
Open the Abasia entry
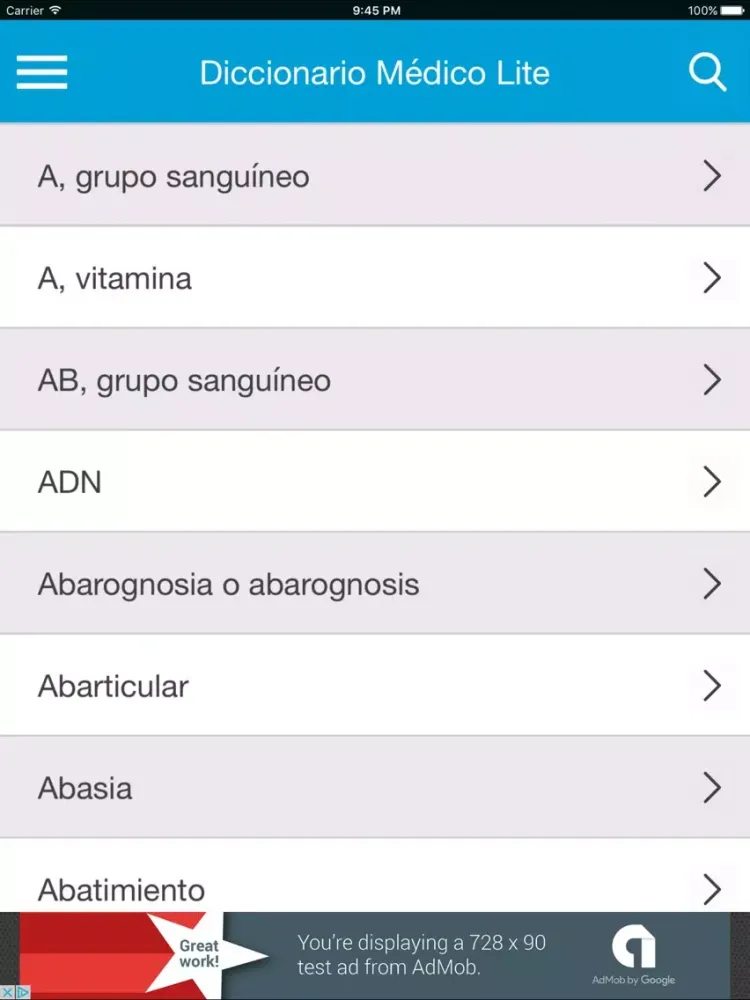375,788
